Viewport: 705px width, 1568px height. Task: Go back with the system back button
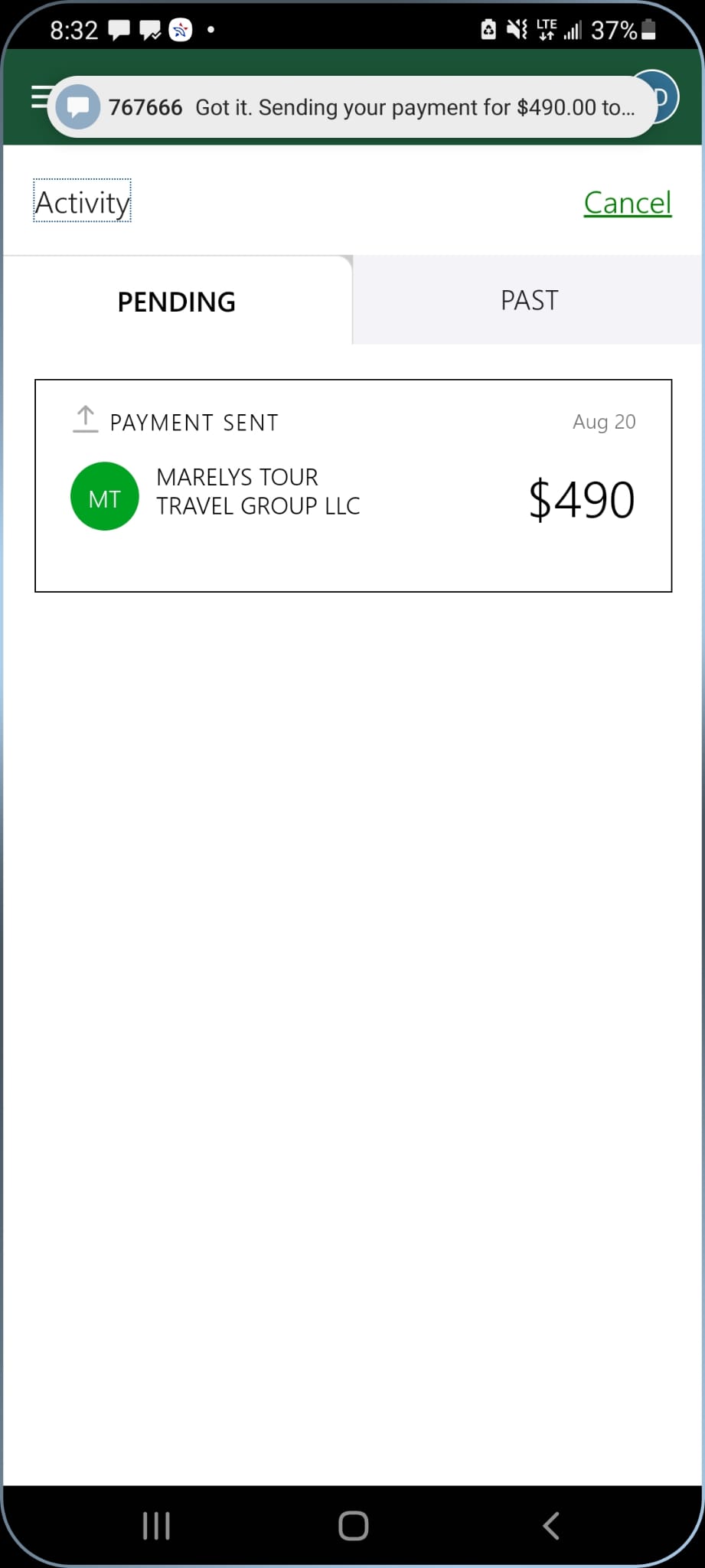click(550, 1525)
